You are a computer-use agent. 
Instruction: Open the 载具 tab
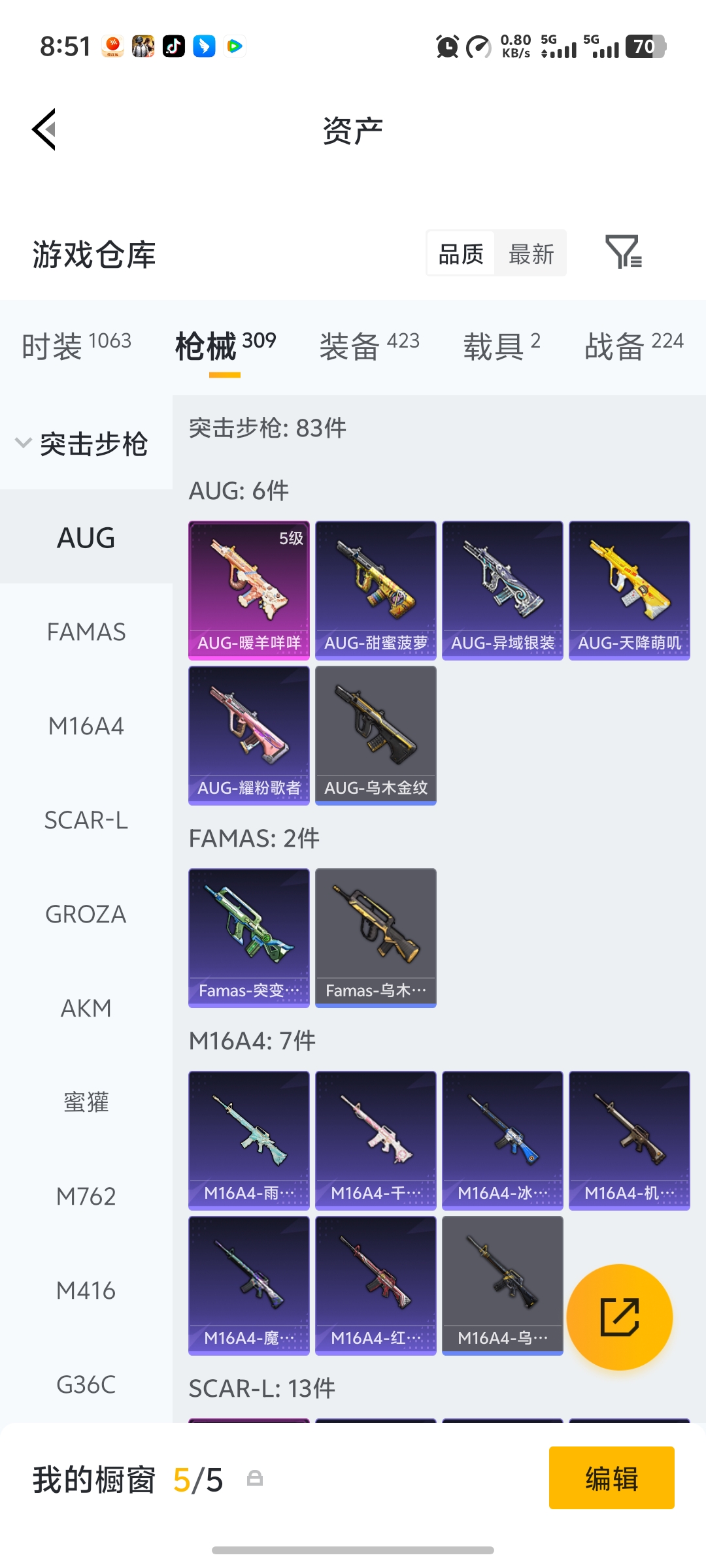pos(501,345)
